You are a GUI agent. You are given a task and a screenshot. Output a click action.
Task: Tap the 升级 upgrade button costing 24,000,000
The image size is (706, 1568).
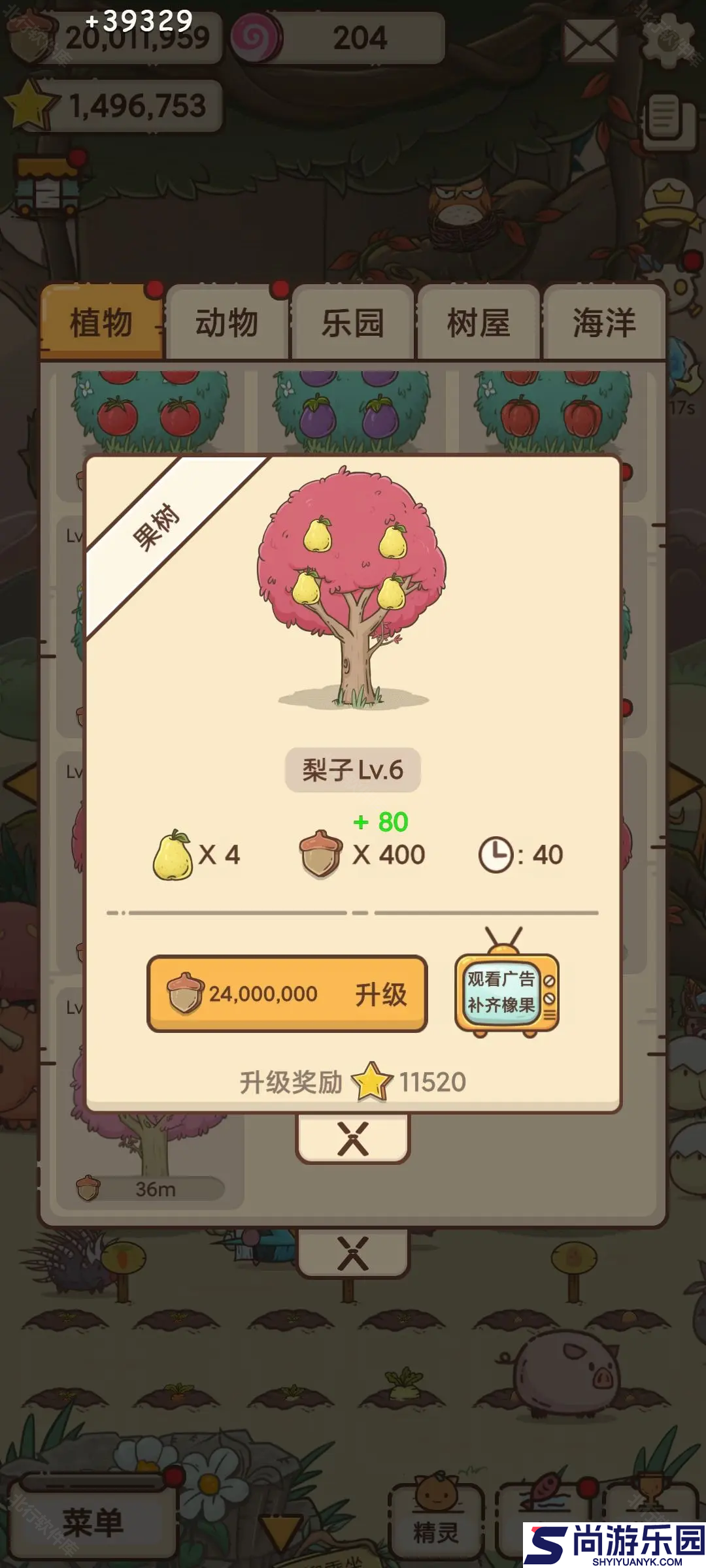pos(288,993)
